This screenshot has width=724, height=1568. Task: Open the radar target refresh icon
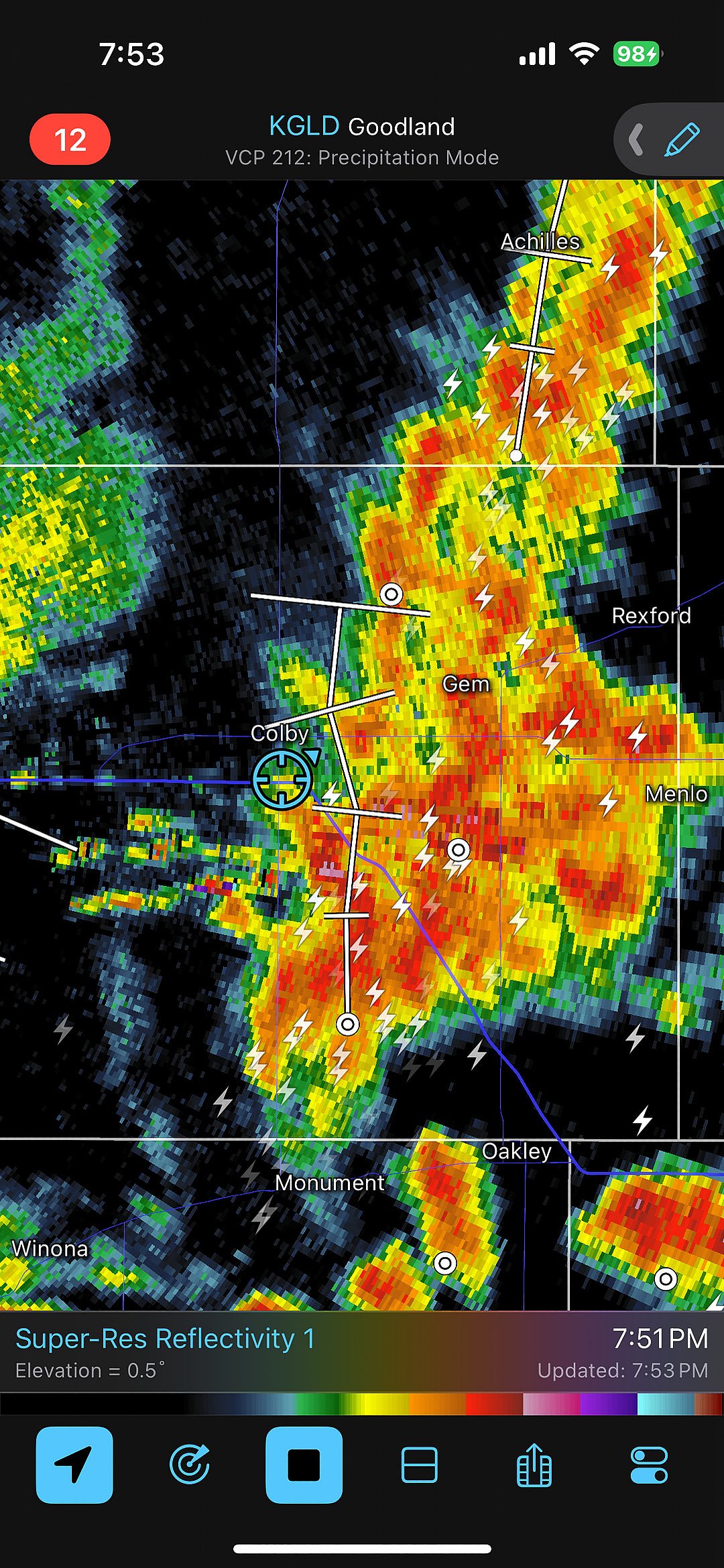point(190,1465)
